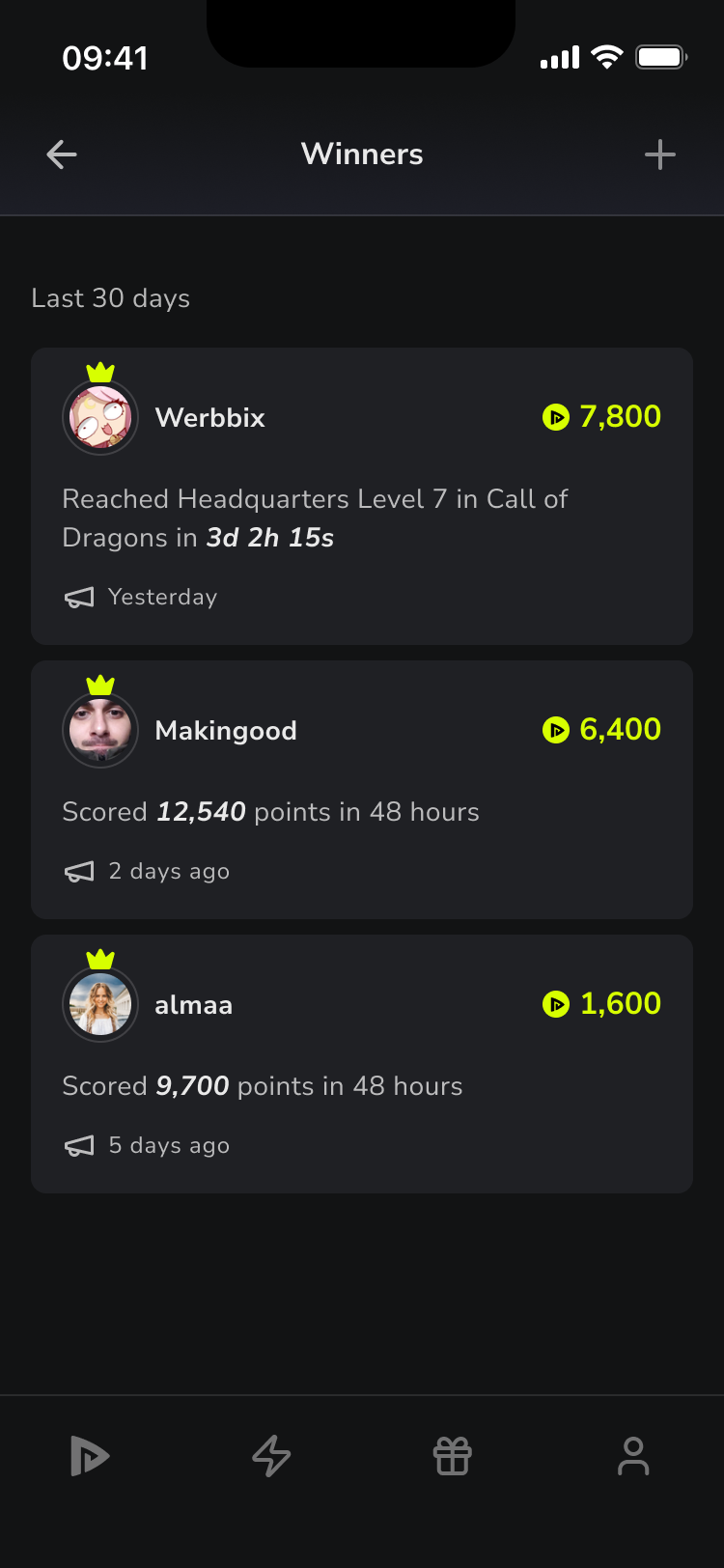Tap Werbbix's username
The width and height of the screenshot is (724, 1568).
209,417
